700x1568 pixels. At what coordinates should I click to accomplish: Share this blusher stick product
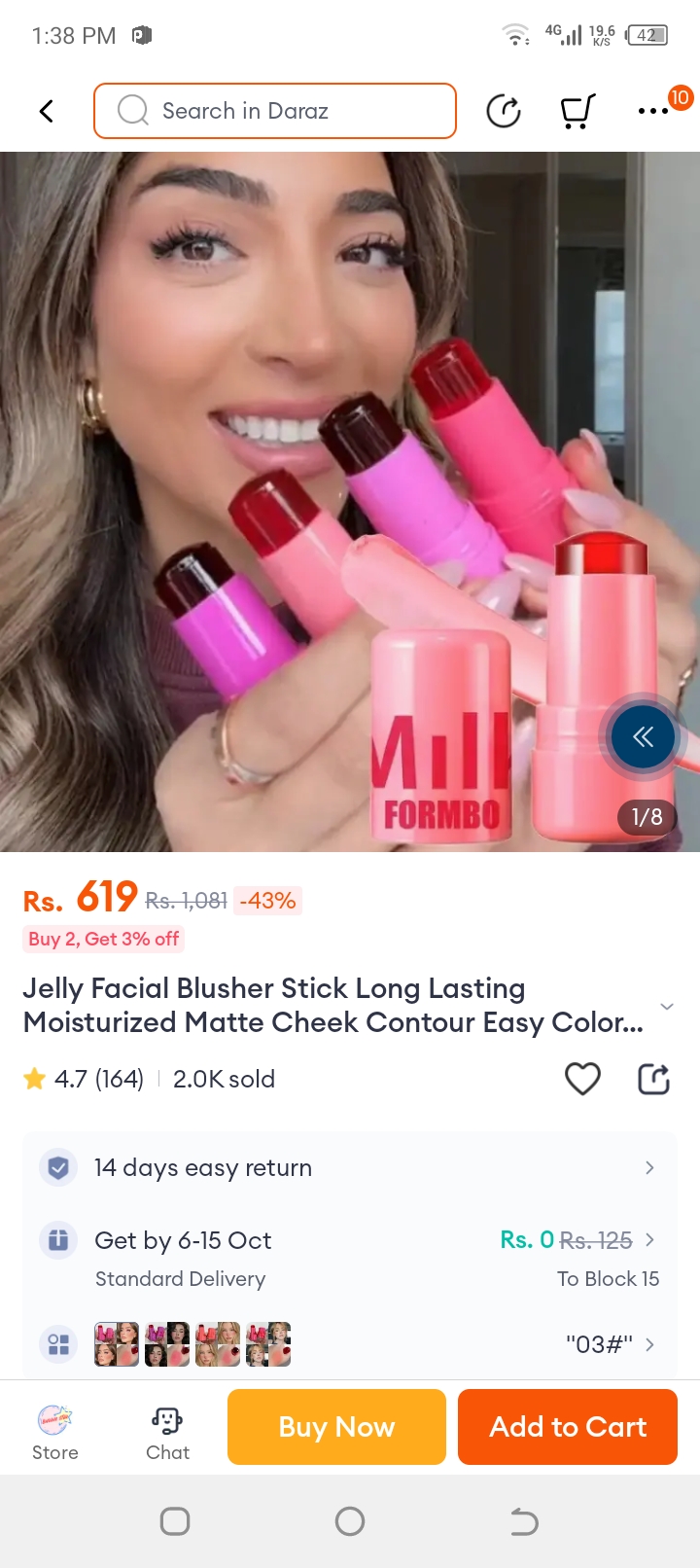(x=653, y=1079)
